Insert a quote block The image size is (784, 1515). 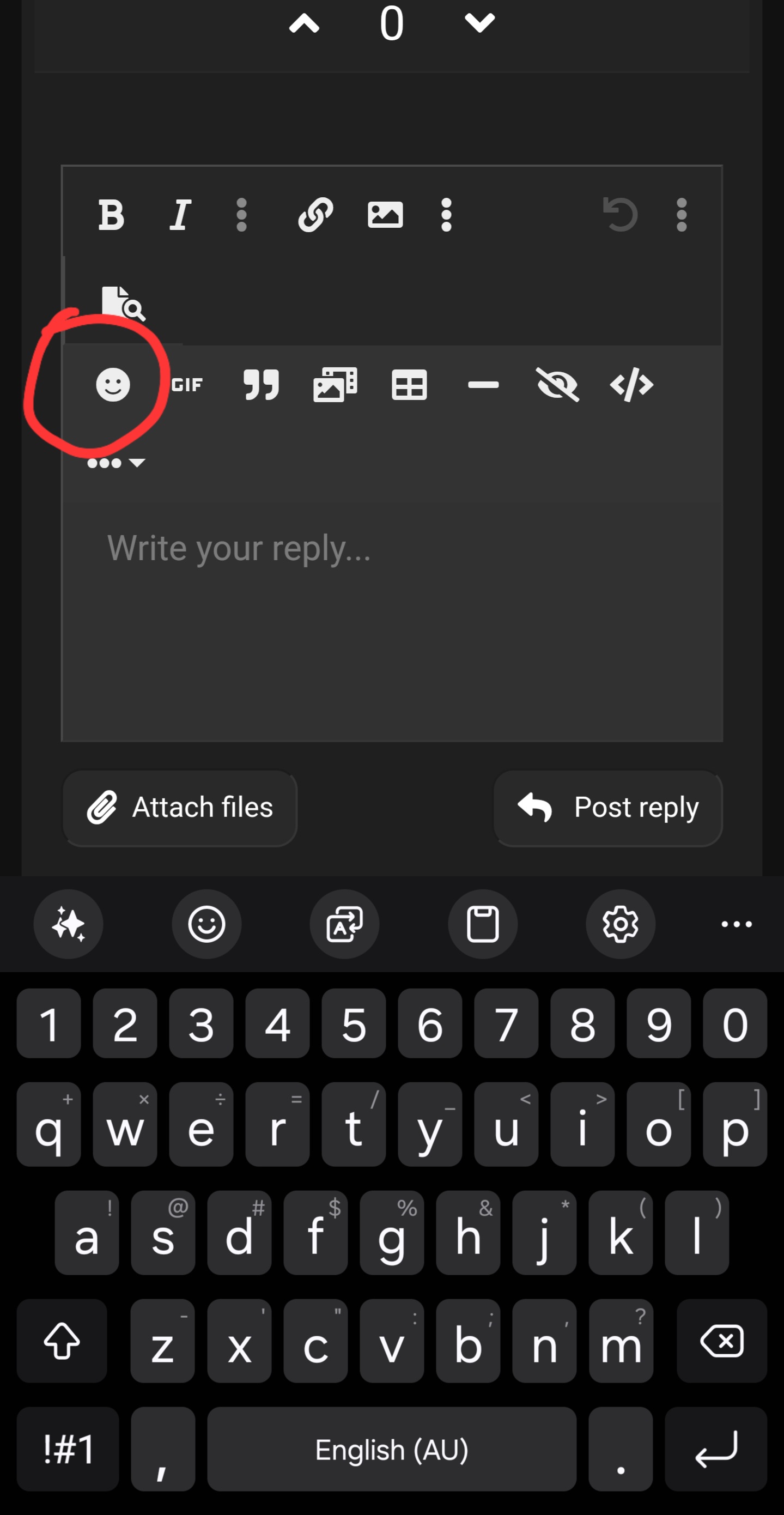tap(261, 385)
